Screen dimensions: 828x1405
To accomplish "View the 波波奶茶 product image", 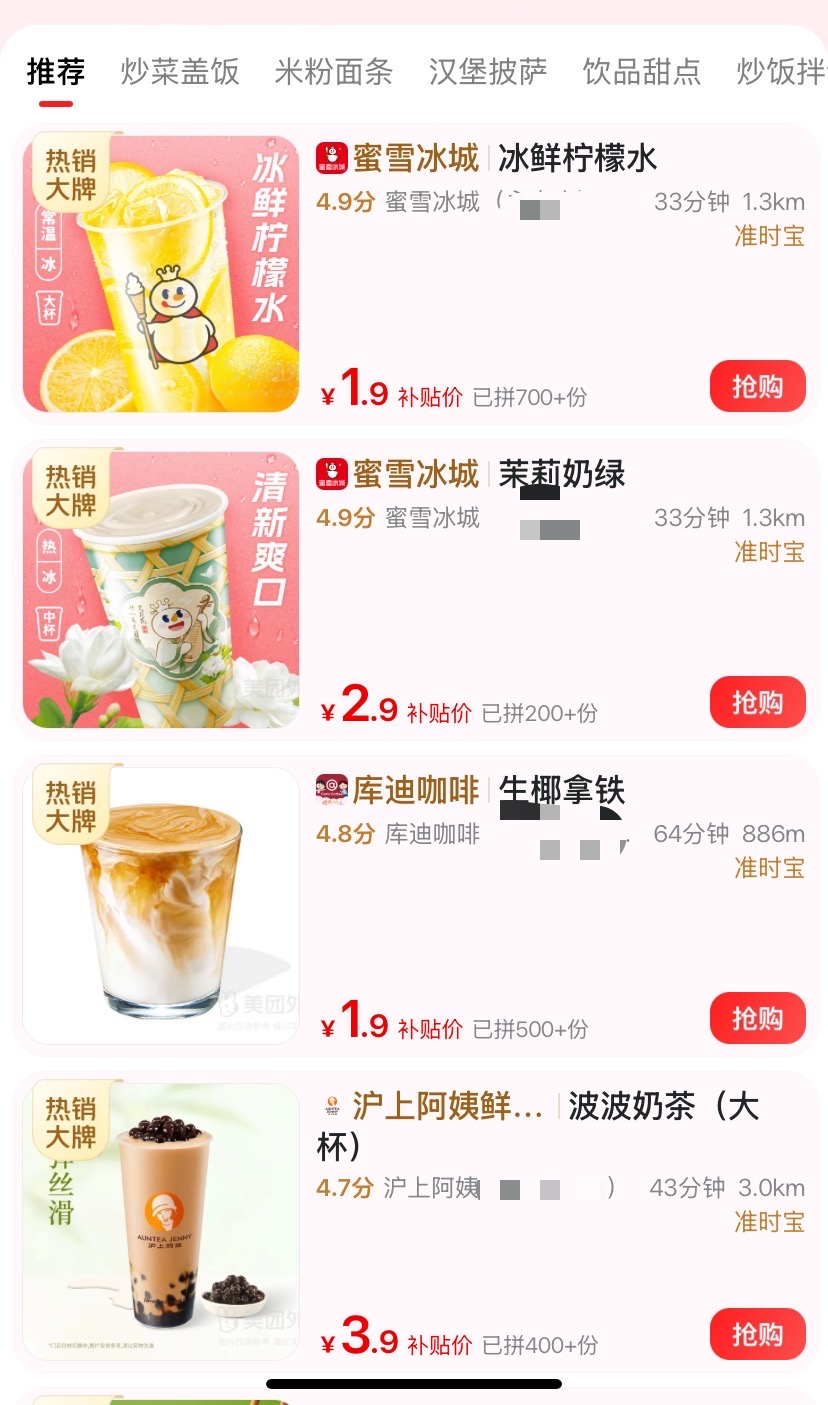I will point(161,1222).
